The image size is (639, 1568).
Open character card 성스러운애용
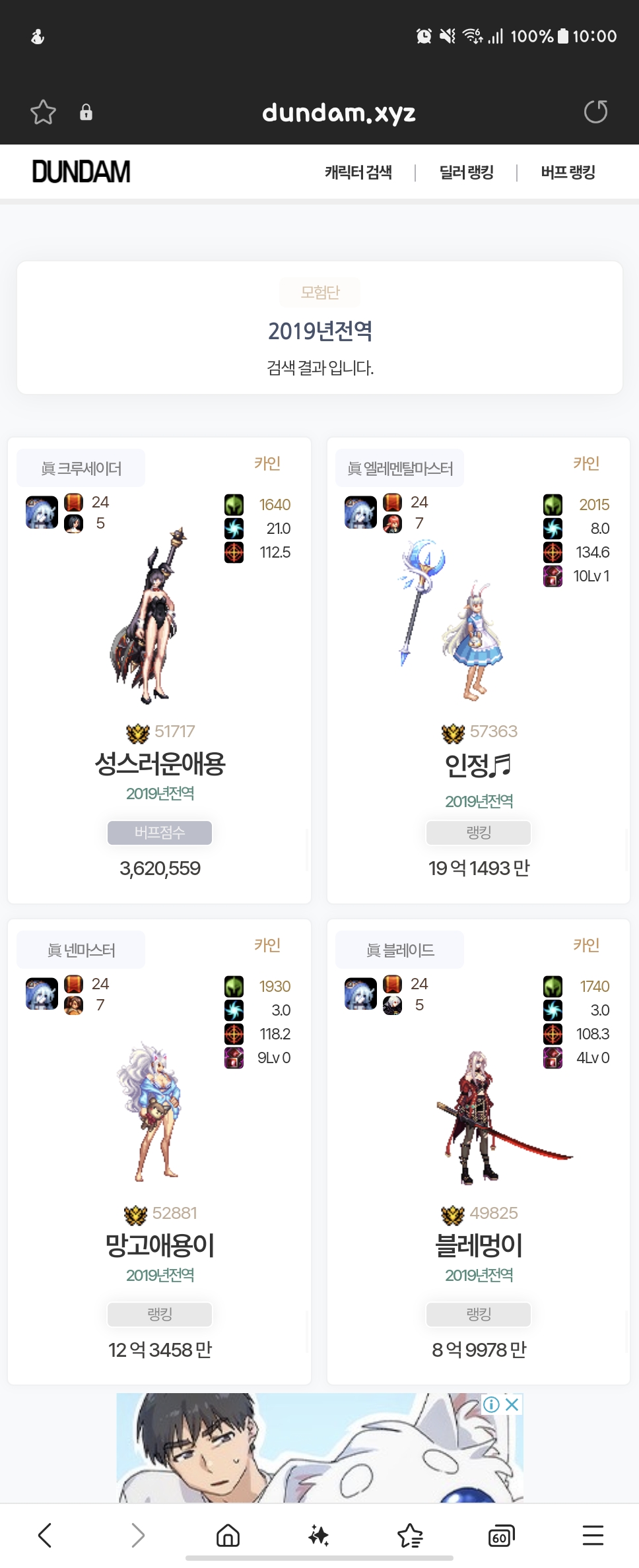point(160,764)
